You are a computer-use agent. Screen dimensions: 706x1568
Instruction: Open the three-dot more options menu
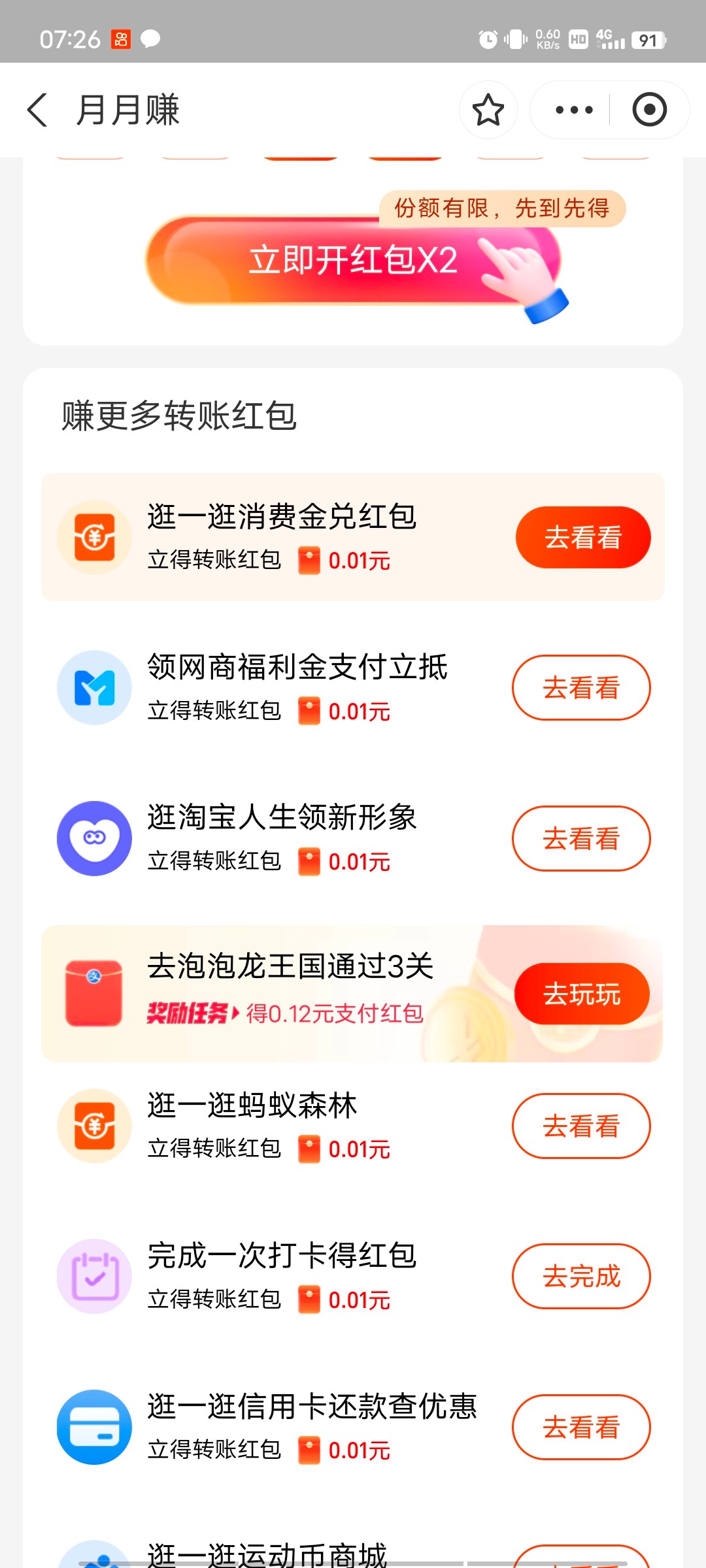point(574,110)
